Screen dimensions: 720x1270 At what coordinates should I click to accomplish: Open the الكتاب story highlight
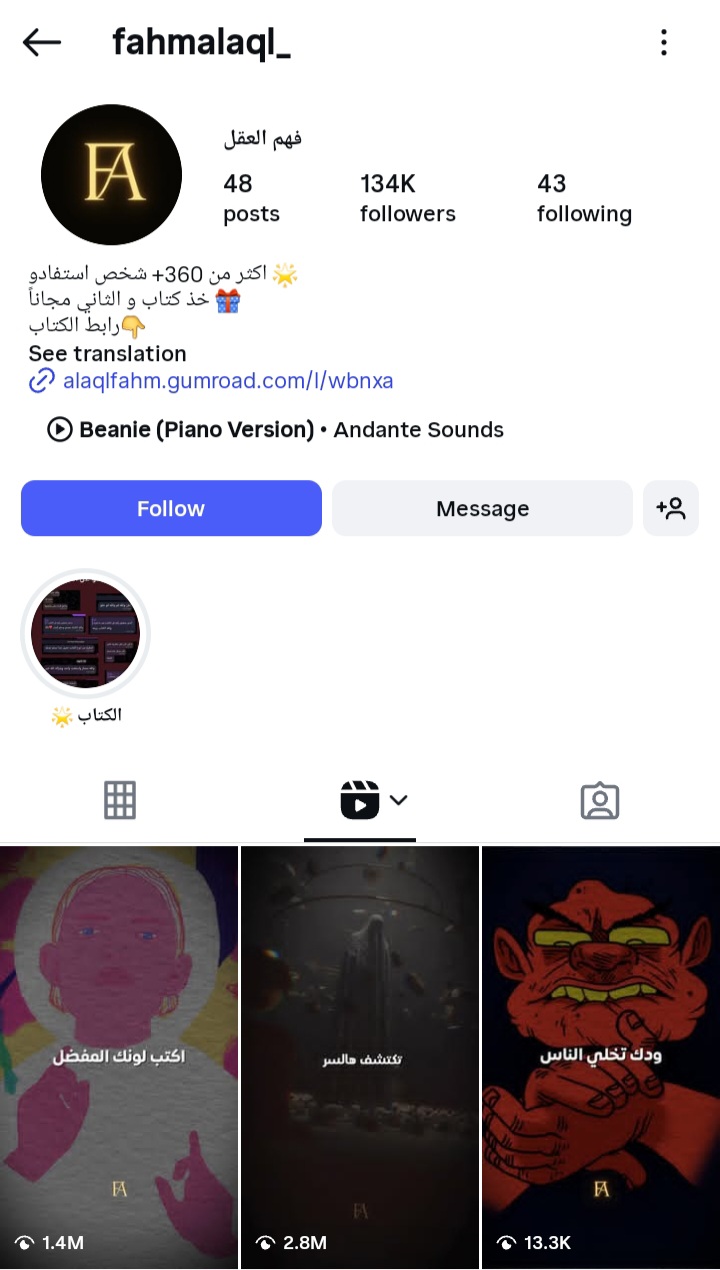86,634
